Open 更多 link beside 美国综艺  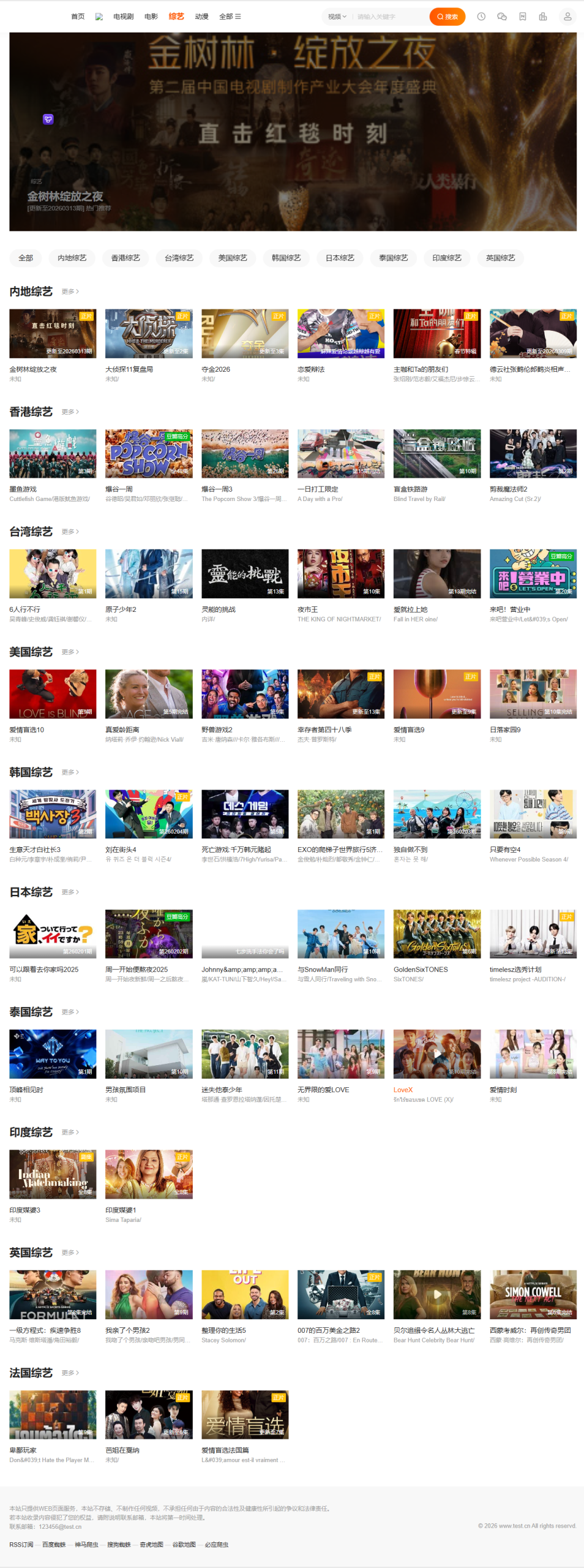coord(70,652)
